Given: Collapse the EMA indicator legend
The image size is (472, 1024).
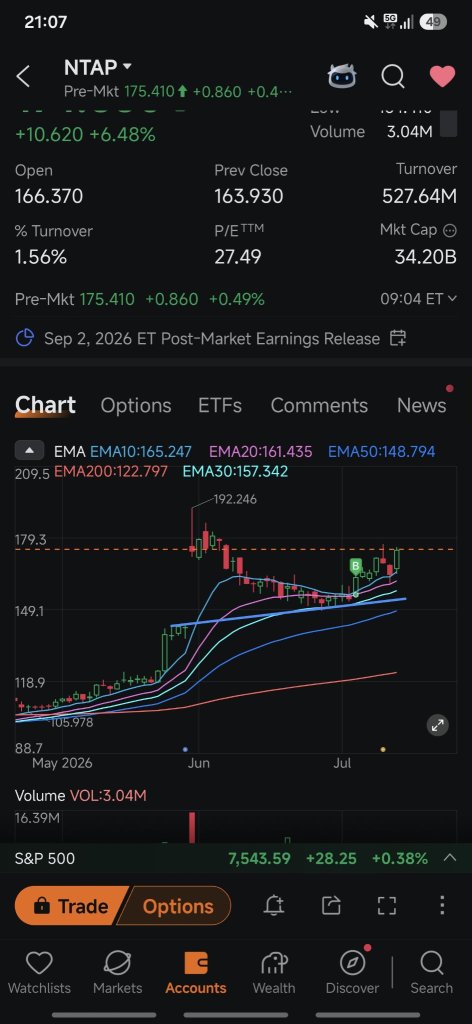Looking at the screenshot, I should 29,451.
